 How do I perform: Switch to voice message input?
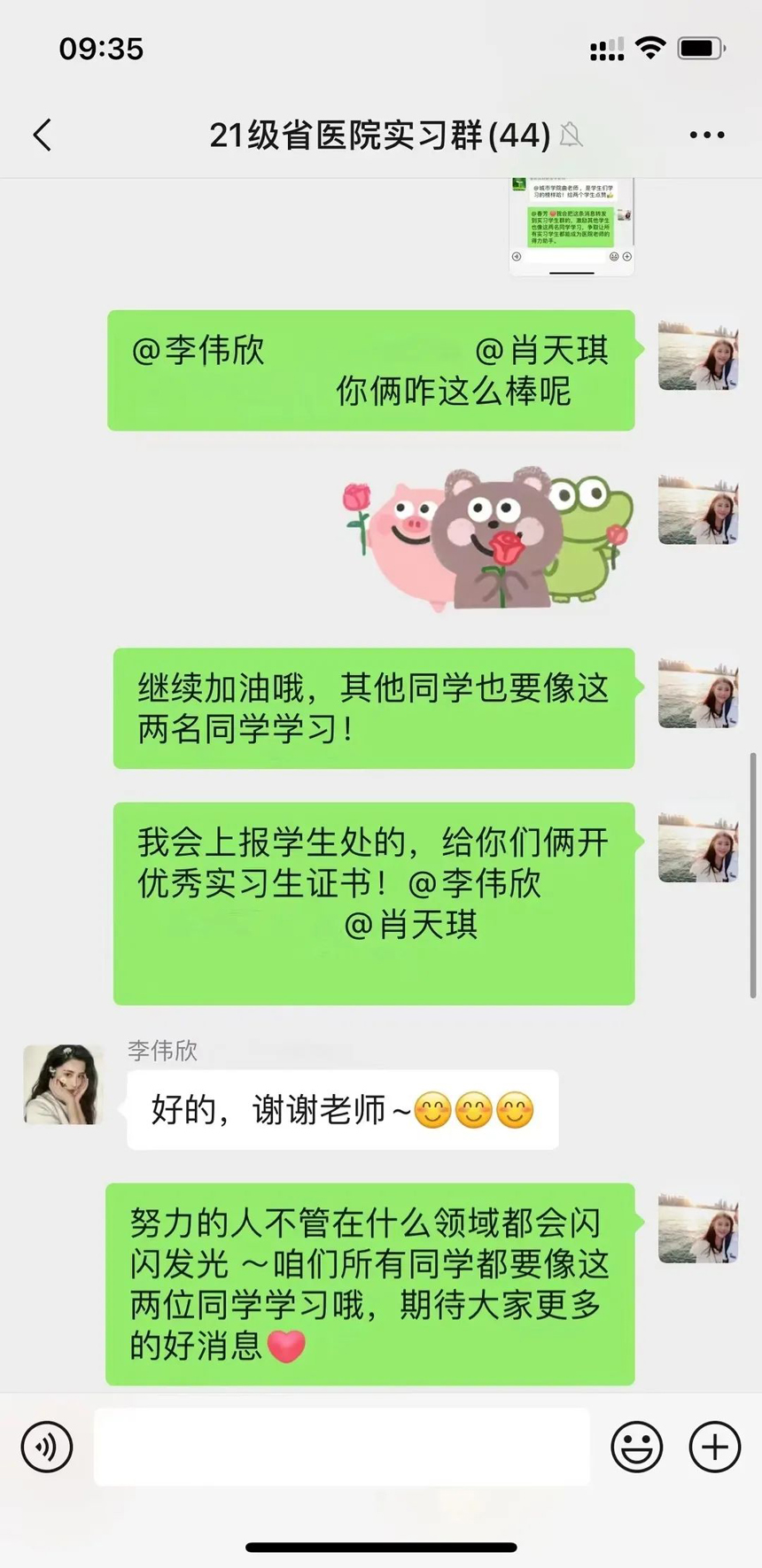pos(46,1447)
